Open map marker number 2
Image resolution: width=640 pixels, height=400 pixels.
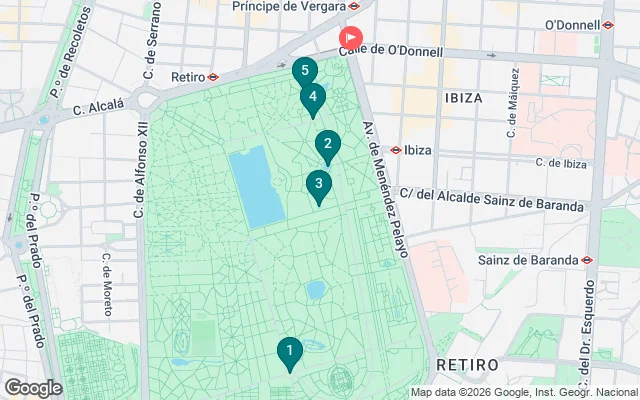(327, 146)
